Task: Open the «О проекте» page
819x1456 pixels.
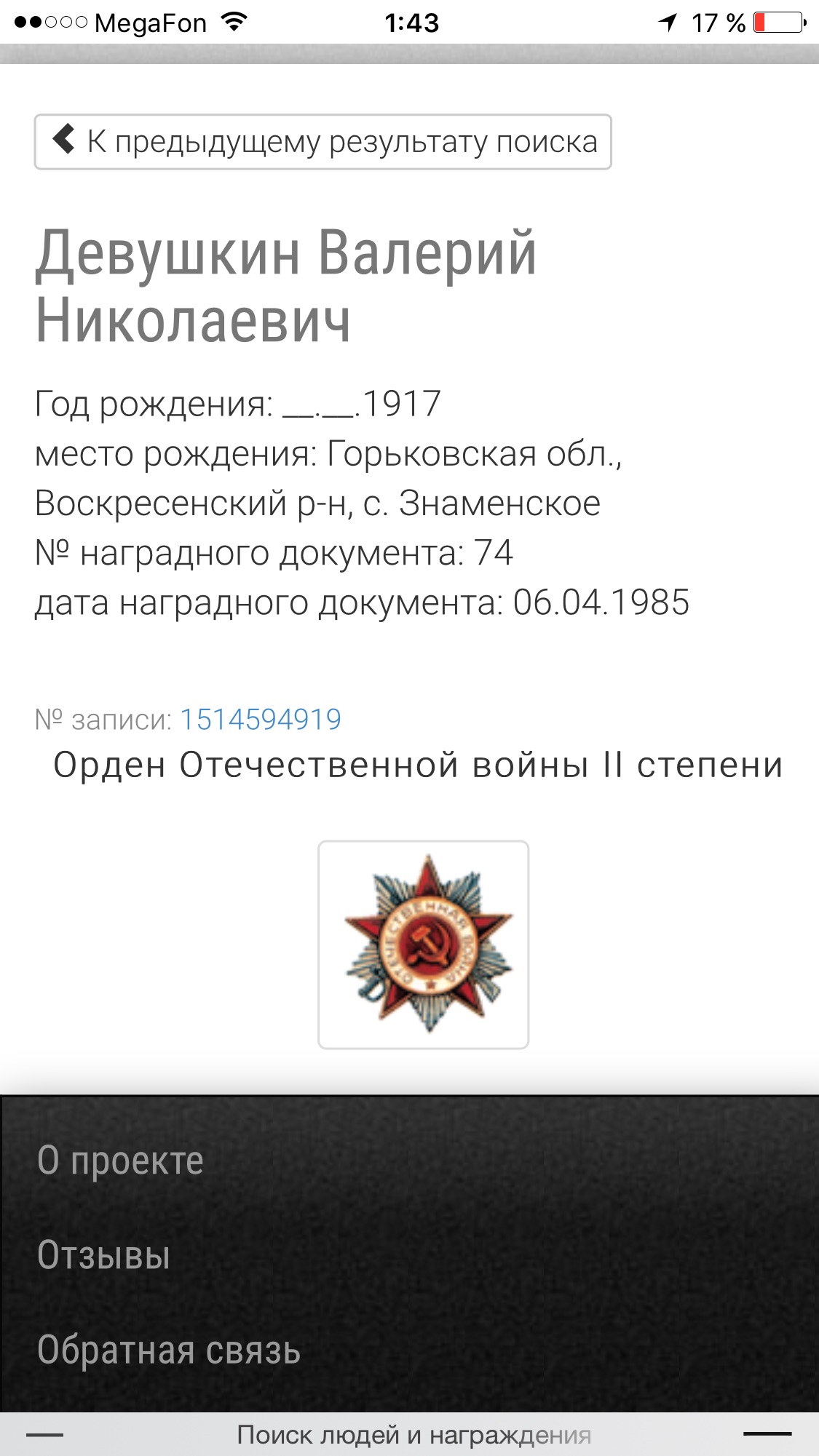Action: coord(120,1160)
